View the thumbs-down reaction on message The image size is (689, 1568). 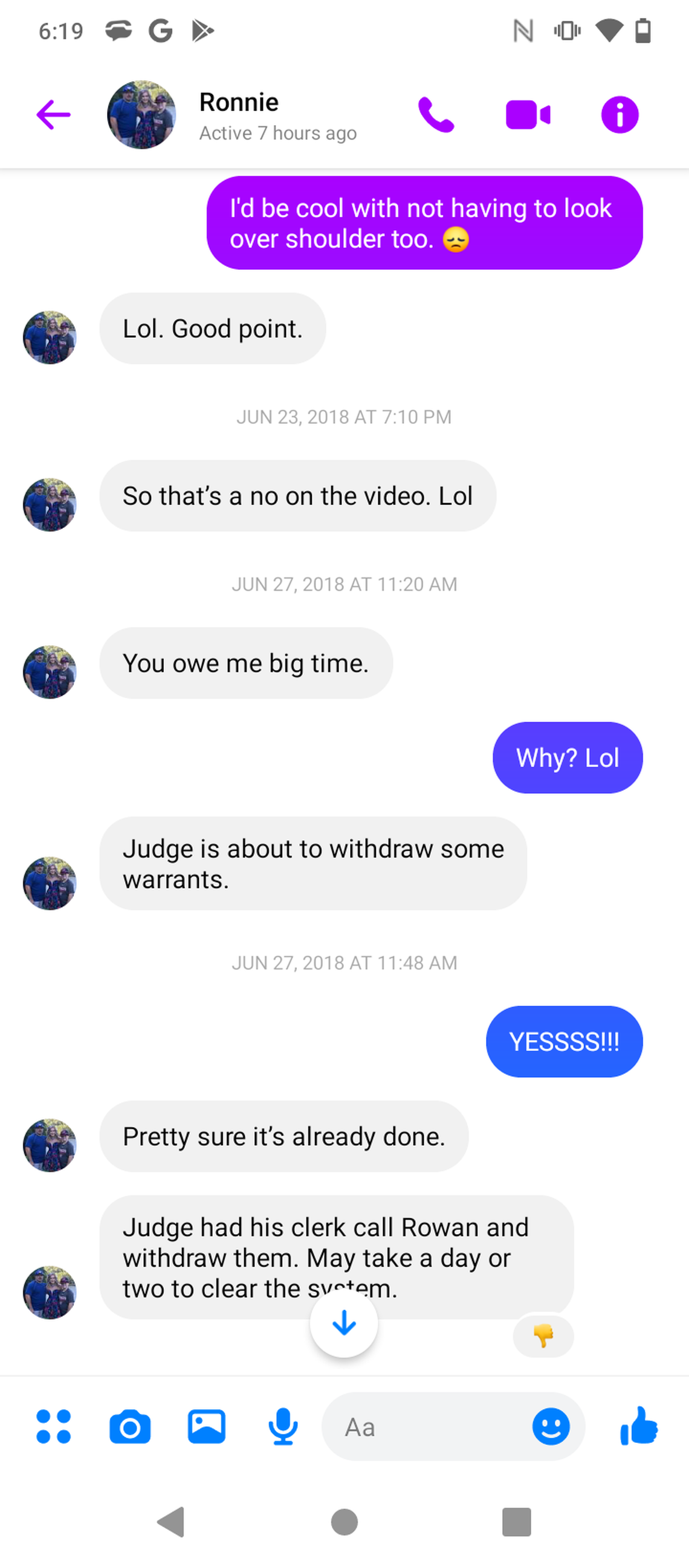543,1336
